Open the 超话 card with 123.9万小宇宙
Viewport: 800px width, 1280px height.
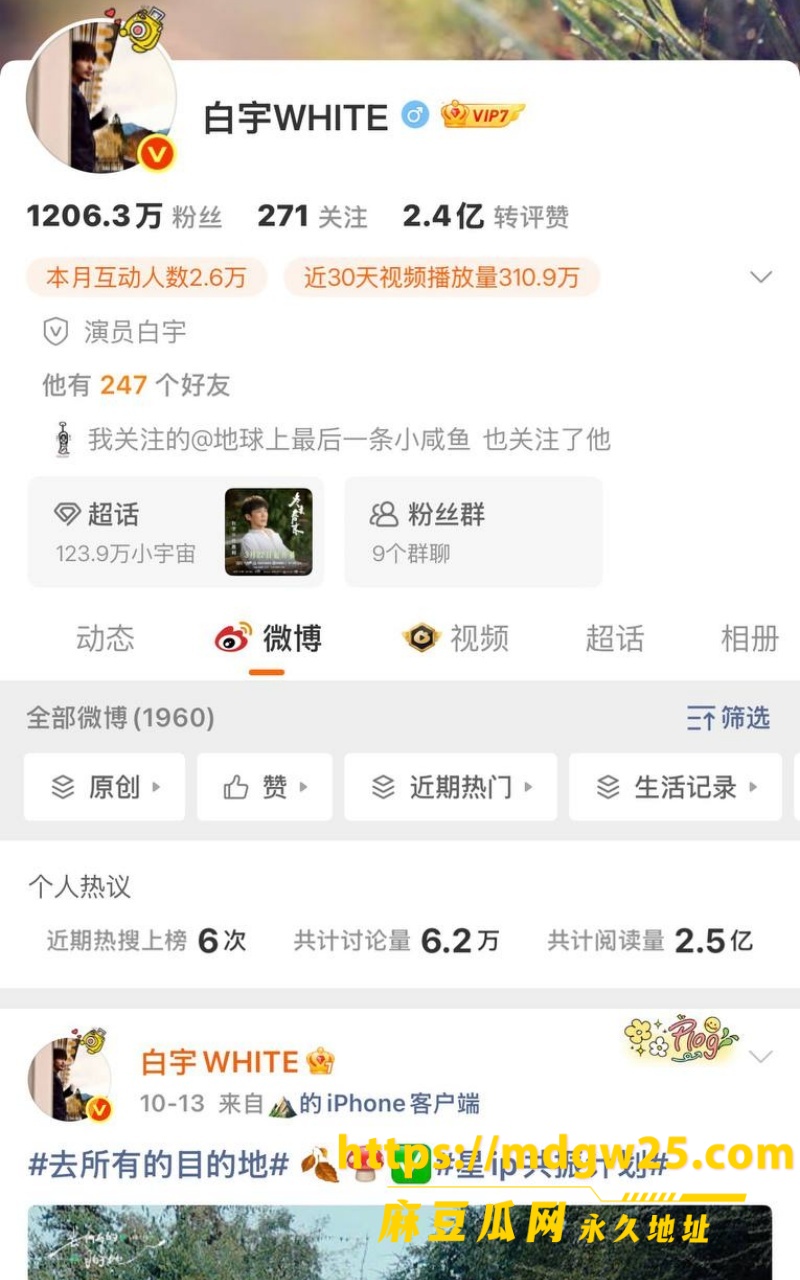point(175,532)
